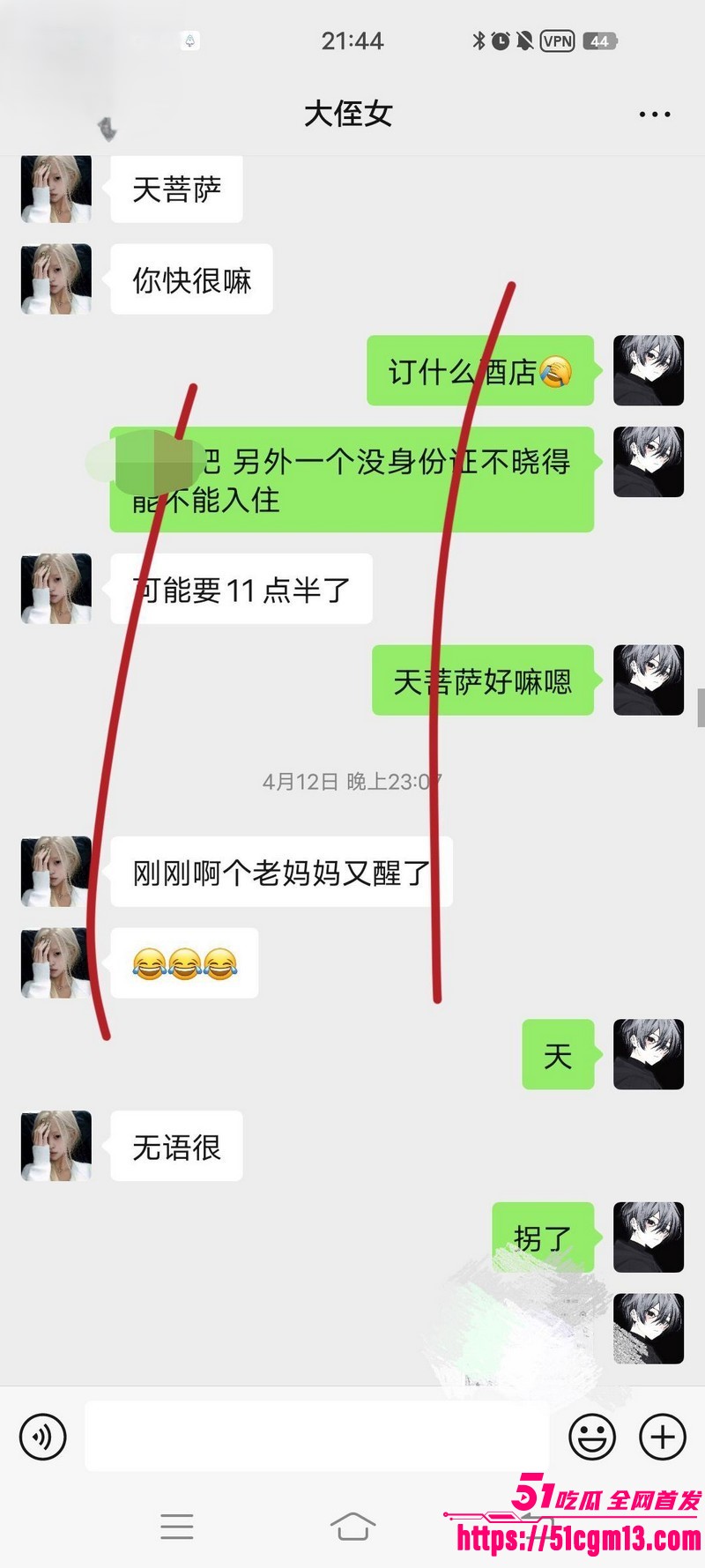Image resolution: width=705 pixels, height=1568 pixels.
Task: Tap the back arrow to exit chat
Action: 108,130
